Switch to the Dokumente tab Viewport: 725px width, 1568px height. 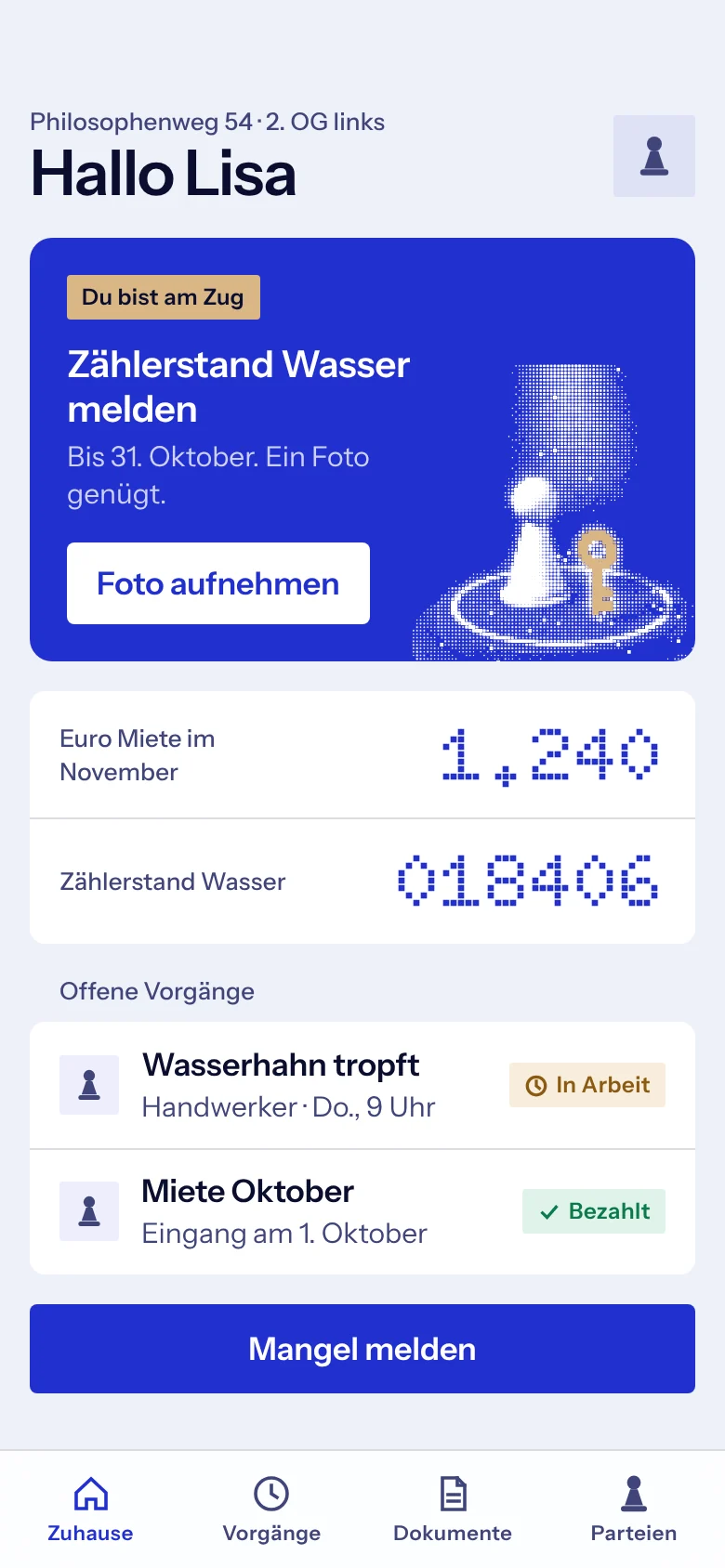coord(453,1509)
